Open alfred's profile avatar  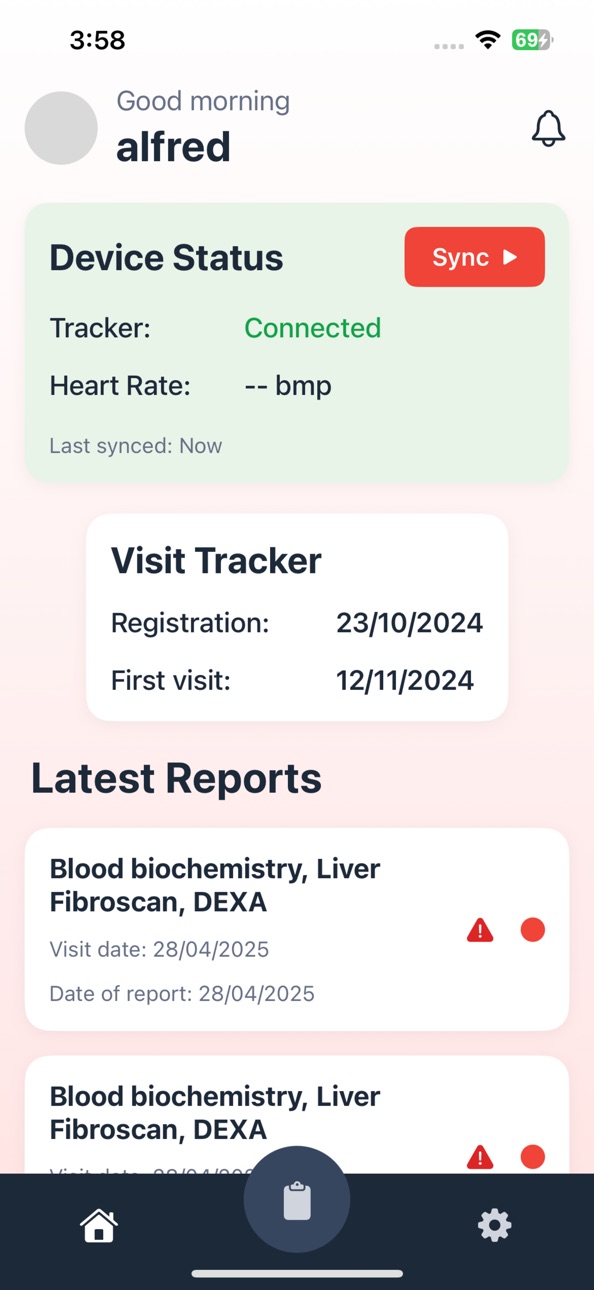point(61,128)
